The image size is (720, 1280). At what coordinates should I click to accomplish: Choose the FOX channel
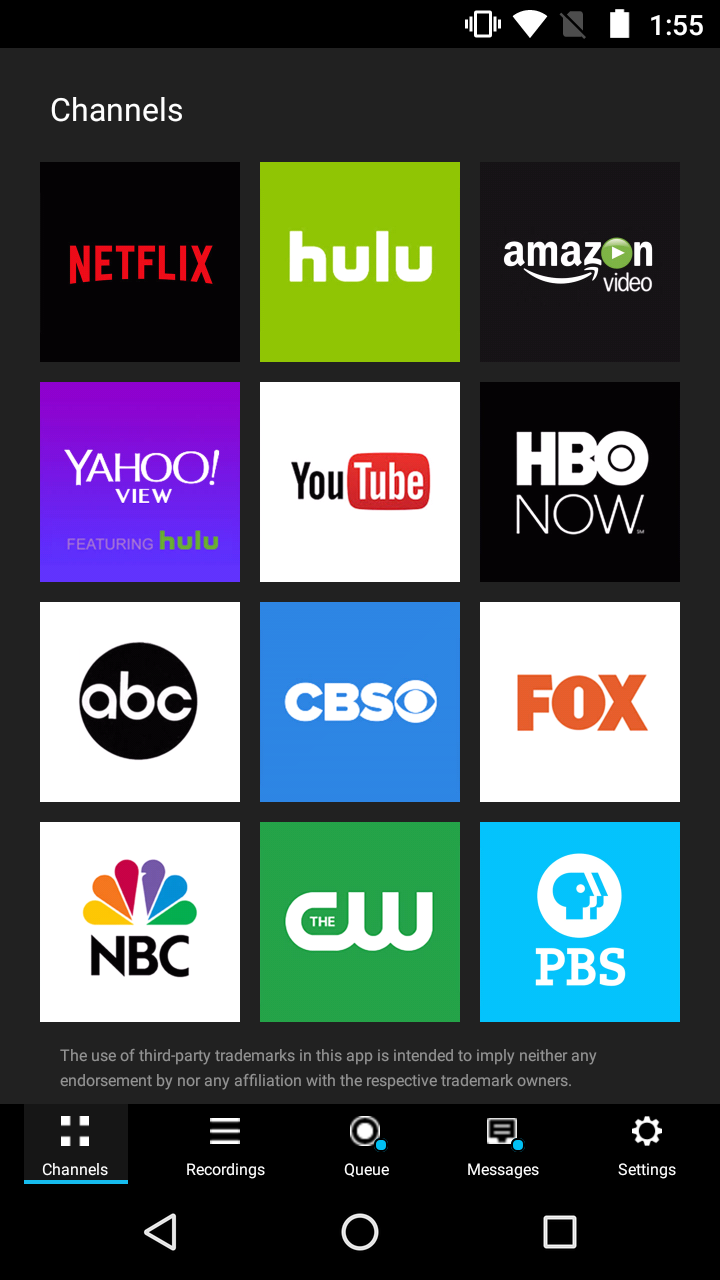pyautogui.click(x=580, y=702)
